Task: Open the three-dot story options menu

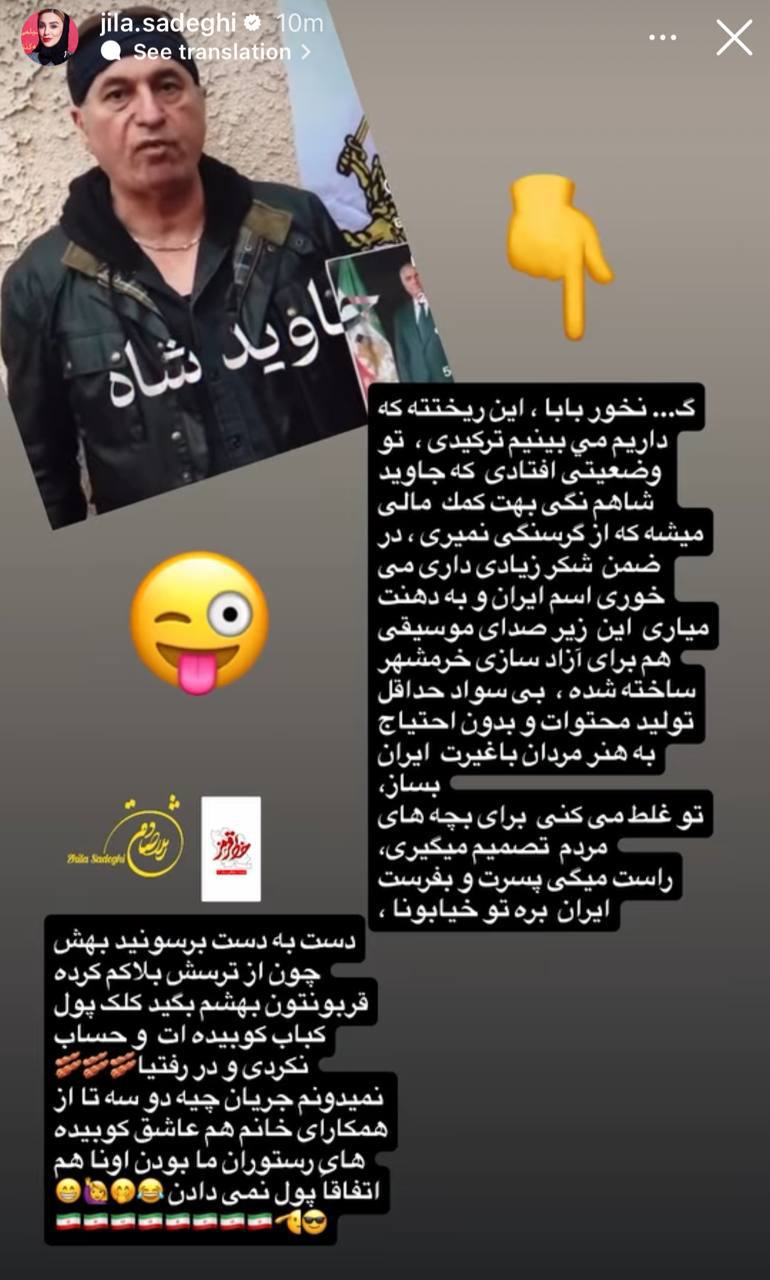Action: coord(662,38)
